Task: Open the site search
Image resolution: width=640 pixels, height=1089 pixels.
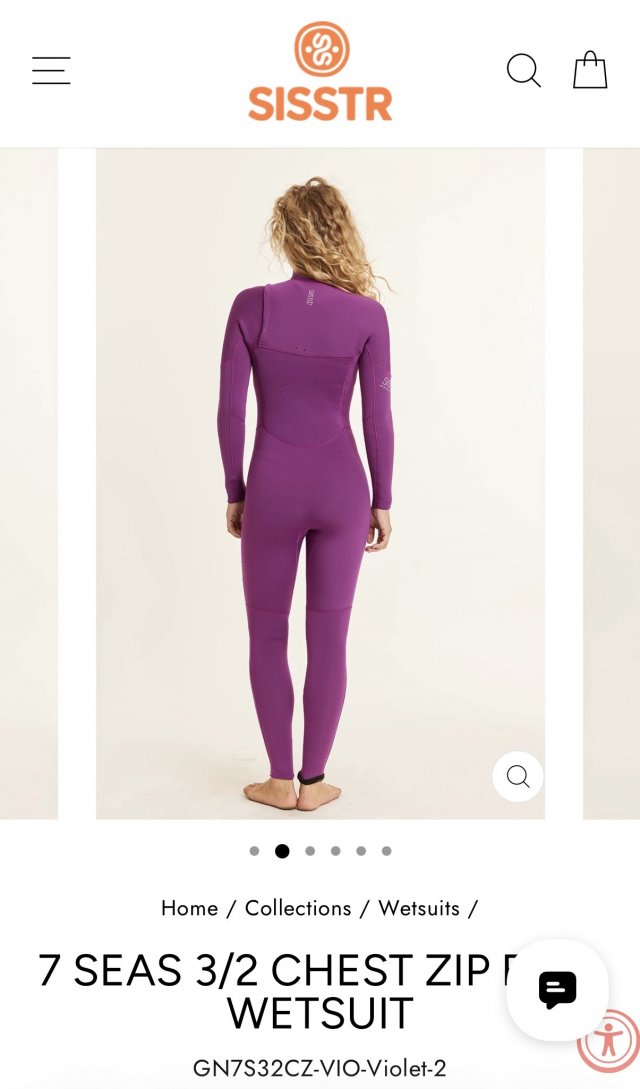Action: (x=523, y=71)
